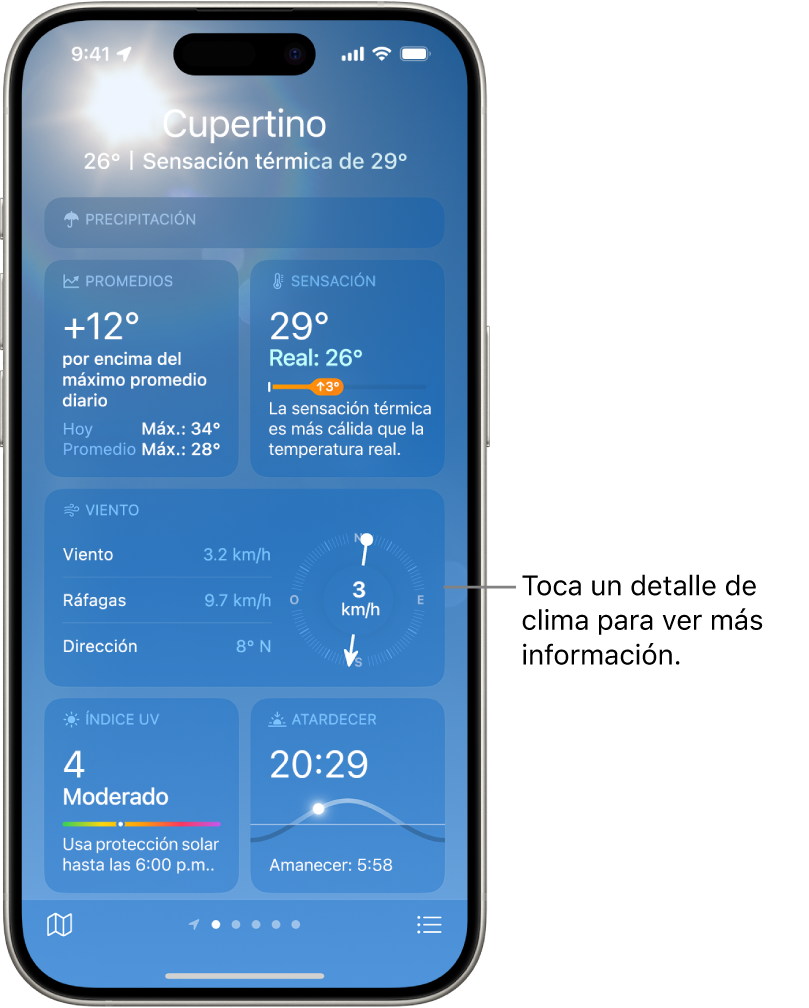
Task: Open the Sensación térmica card
Action: click(x=347, y=368)
